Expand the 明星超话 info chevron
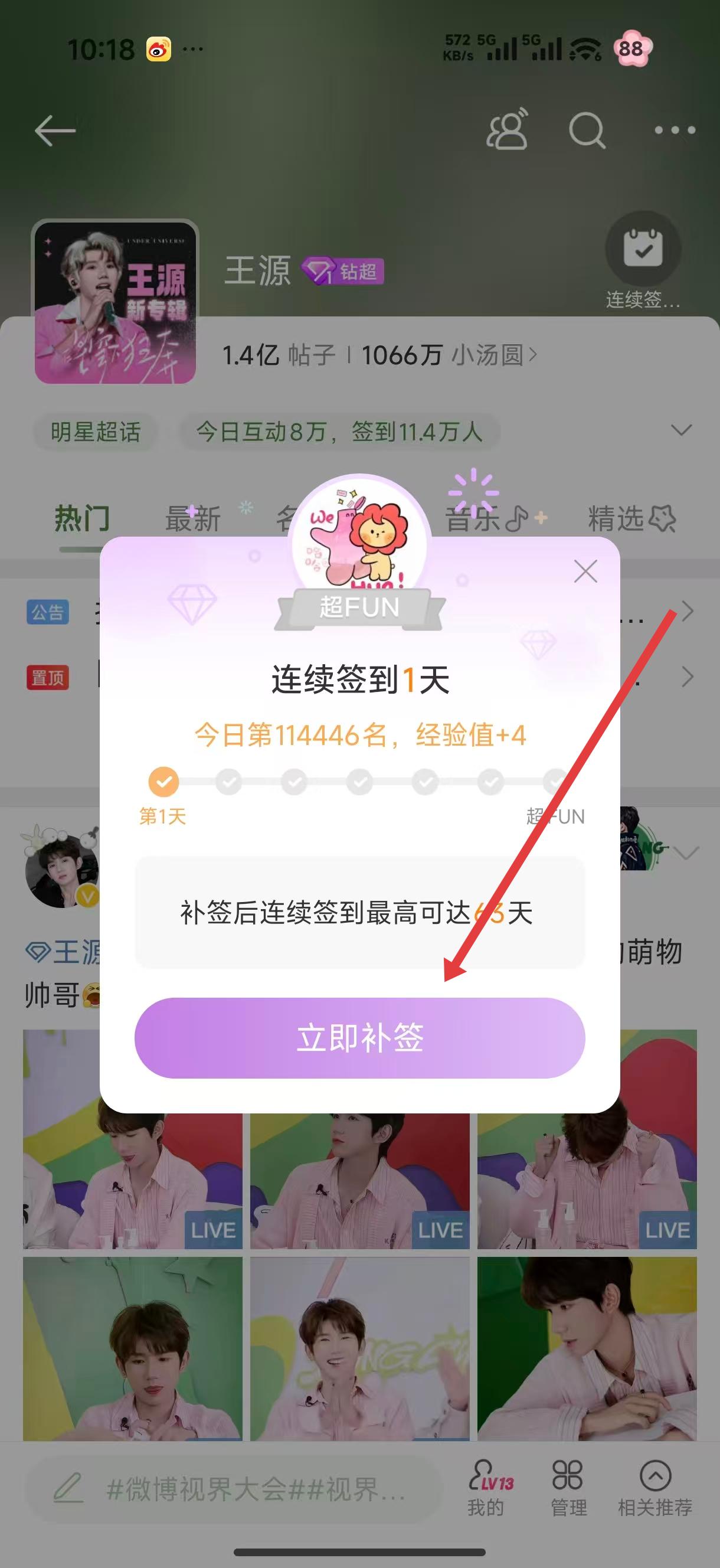This screenshot has width=720, height=1568. (680, 430)
